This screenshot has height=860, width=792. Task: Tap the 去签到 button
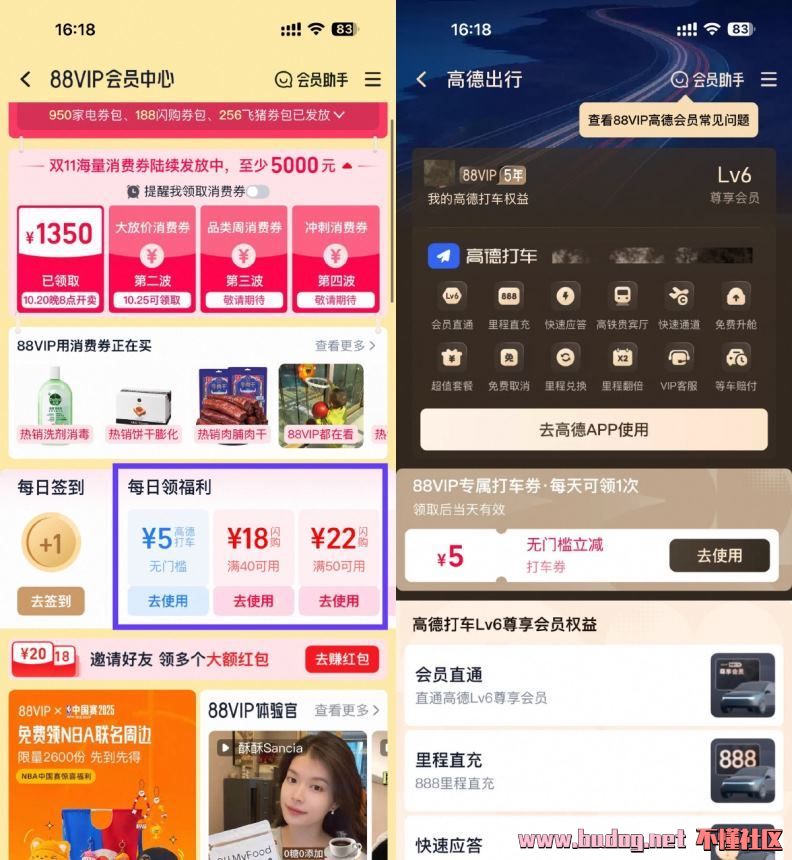tap(51, 601)
